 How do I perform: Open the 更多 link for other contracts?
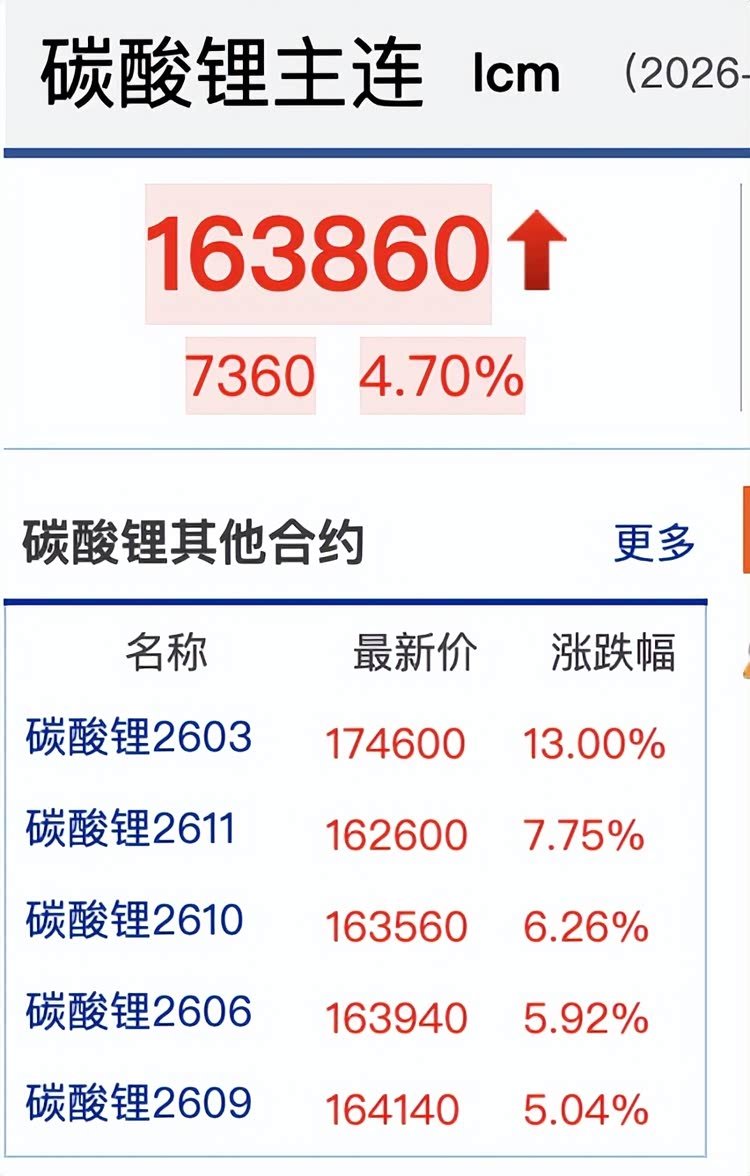tap(654, 543)
